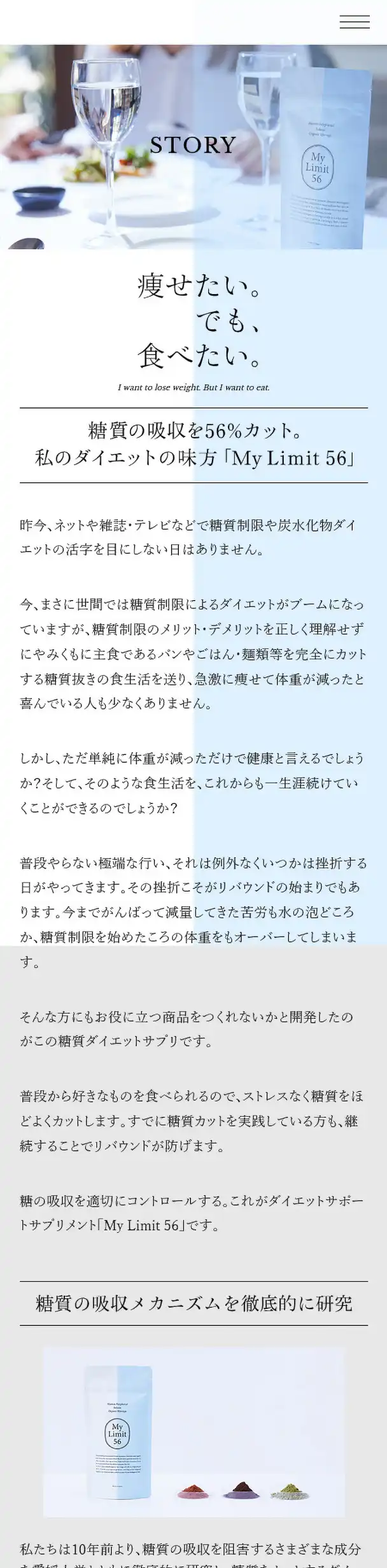Open the hamburger menu
Image resolution: width=387 pixels, height=1568 pixels.
(355, 22)
